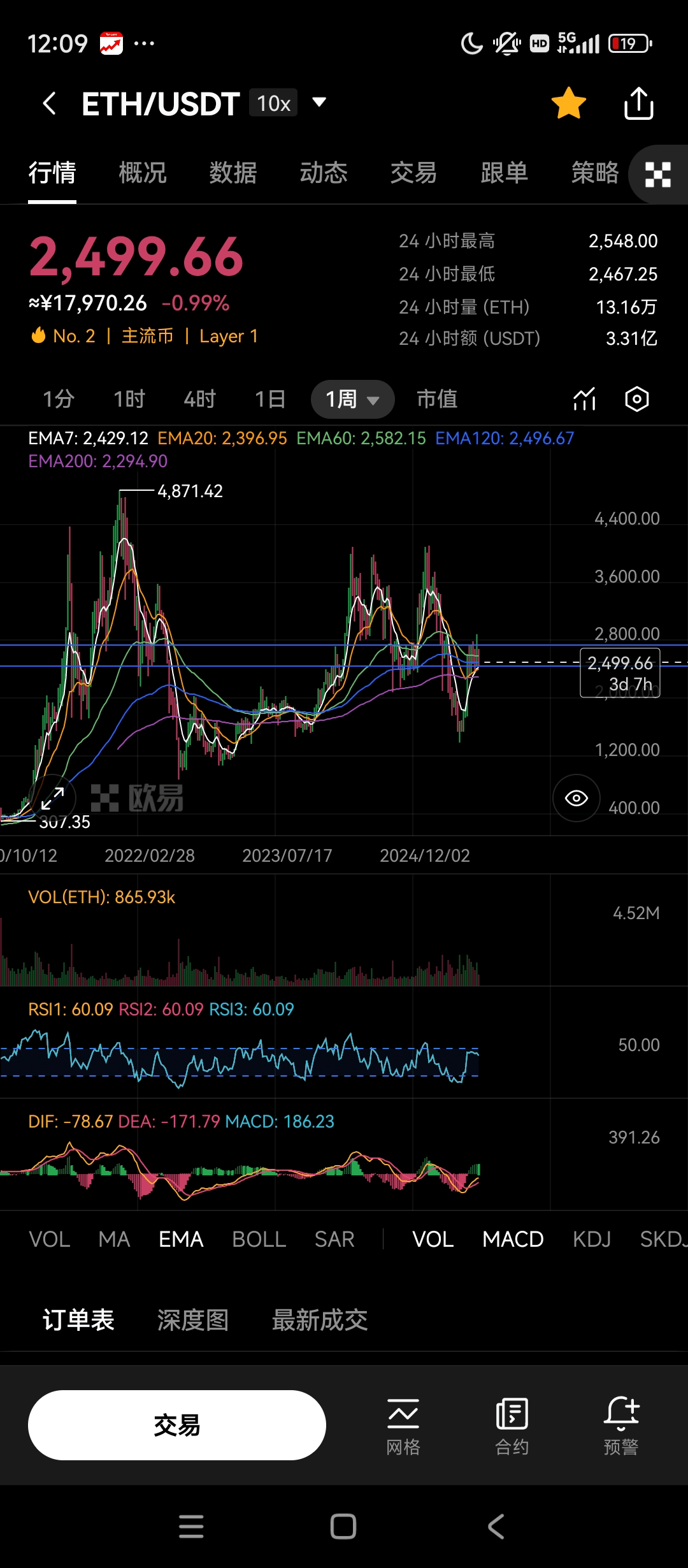
Task: Open chart settings hexagon icon
Action: (636, 400)
